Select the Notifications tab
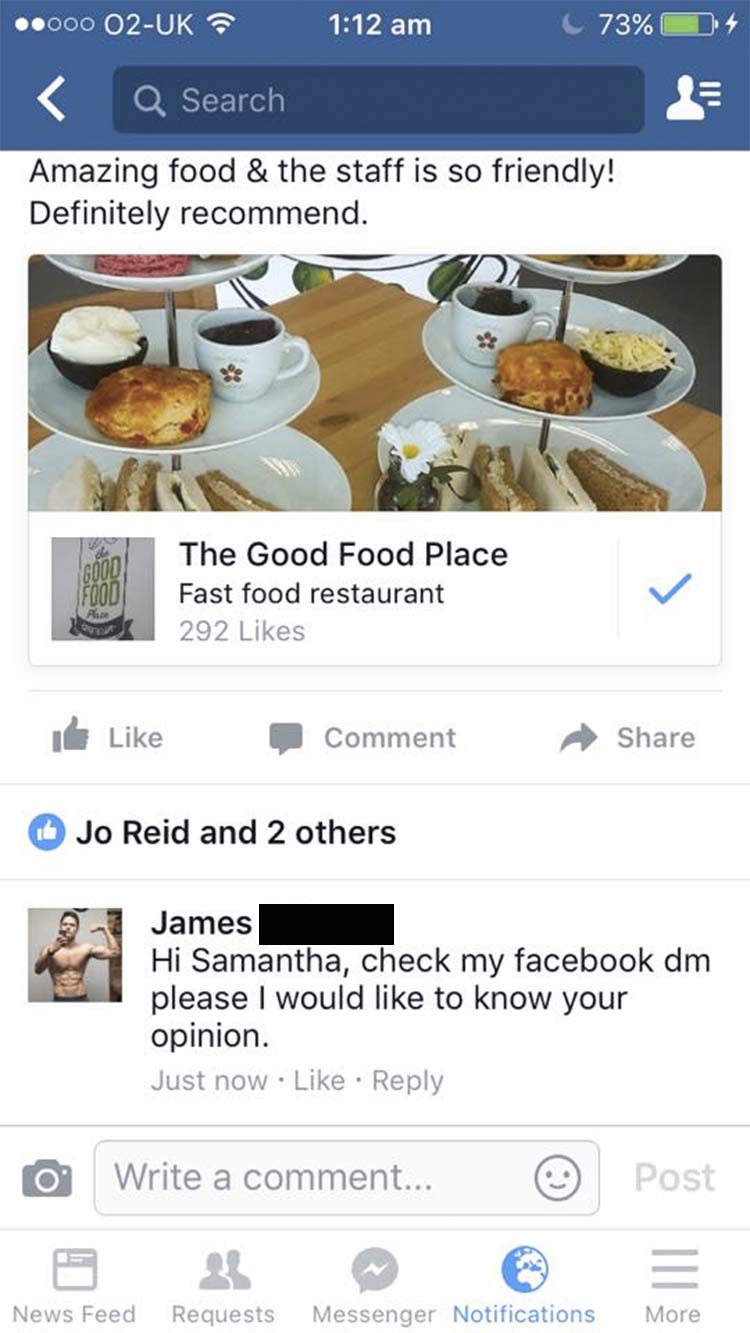Viewport: 750px width, 1333px height. (524, 1286)
